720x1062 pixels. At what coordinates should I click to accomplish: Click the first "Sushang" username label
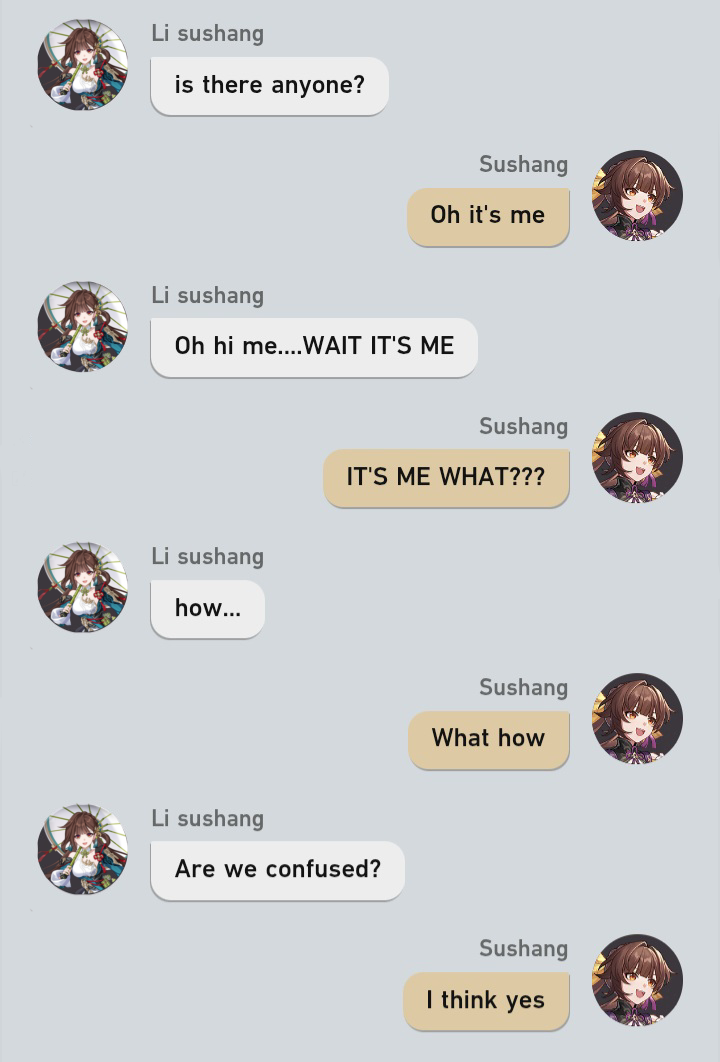coord(523,164)
